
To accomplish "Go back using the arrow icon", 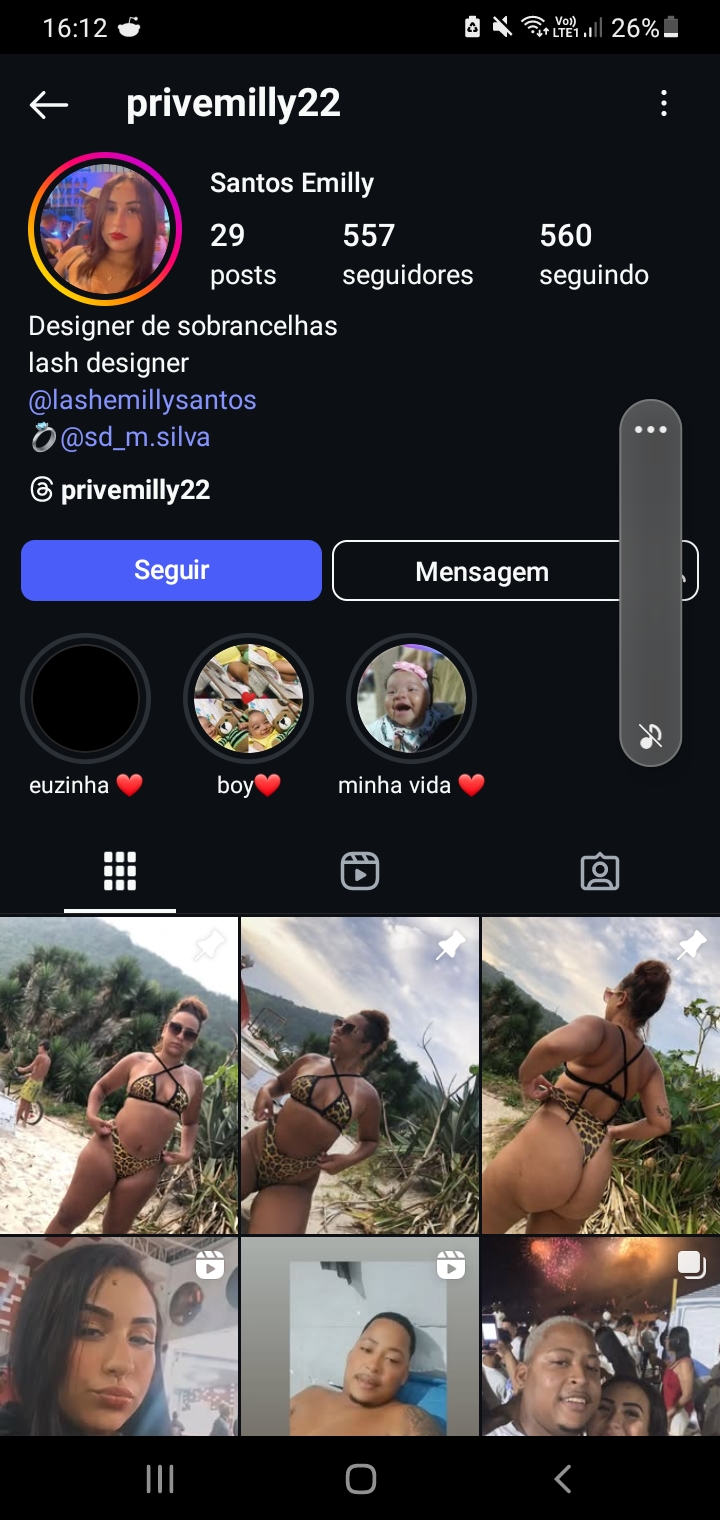I will [48, 104].
